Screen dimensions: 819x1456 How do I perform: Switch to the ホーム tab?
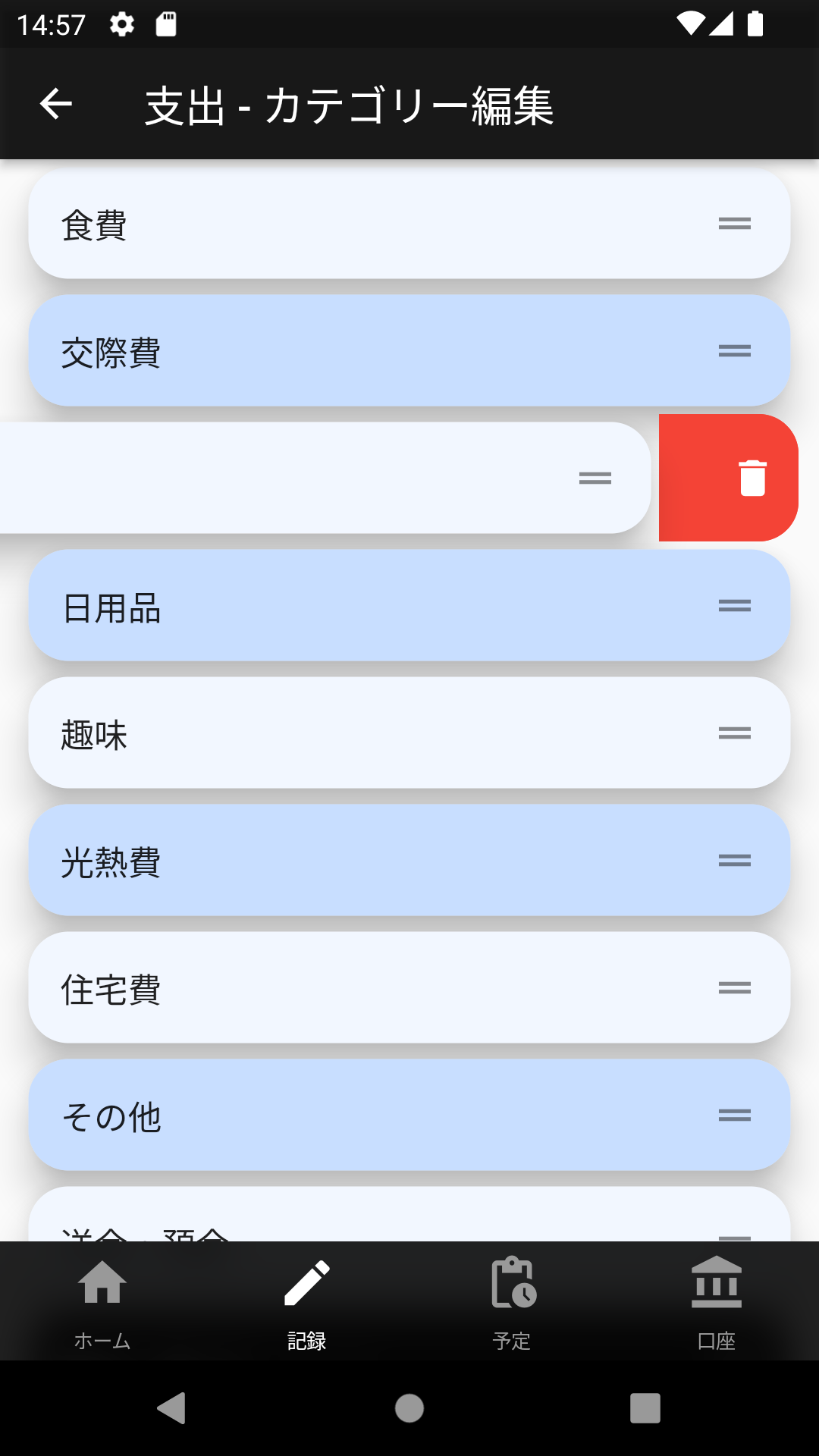coord(102,1301)
